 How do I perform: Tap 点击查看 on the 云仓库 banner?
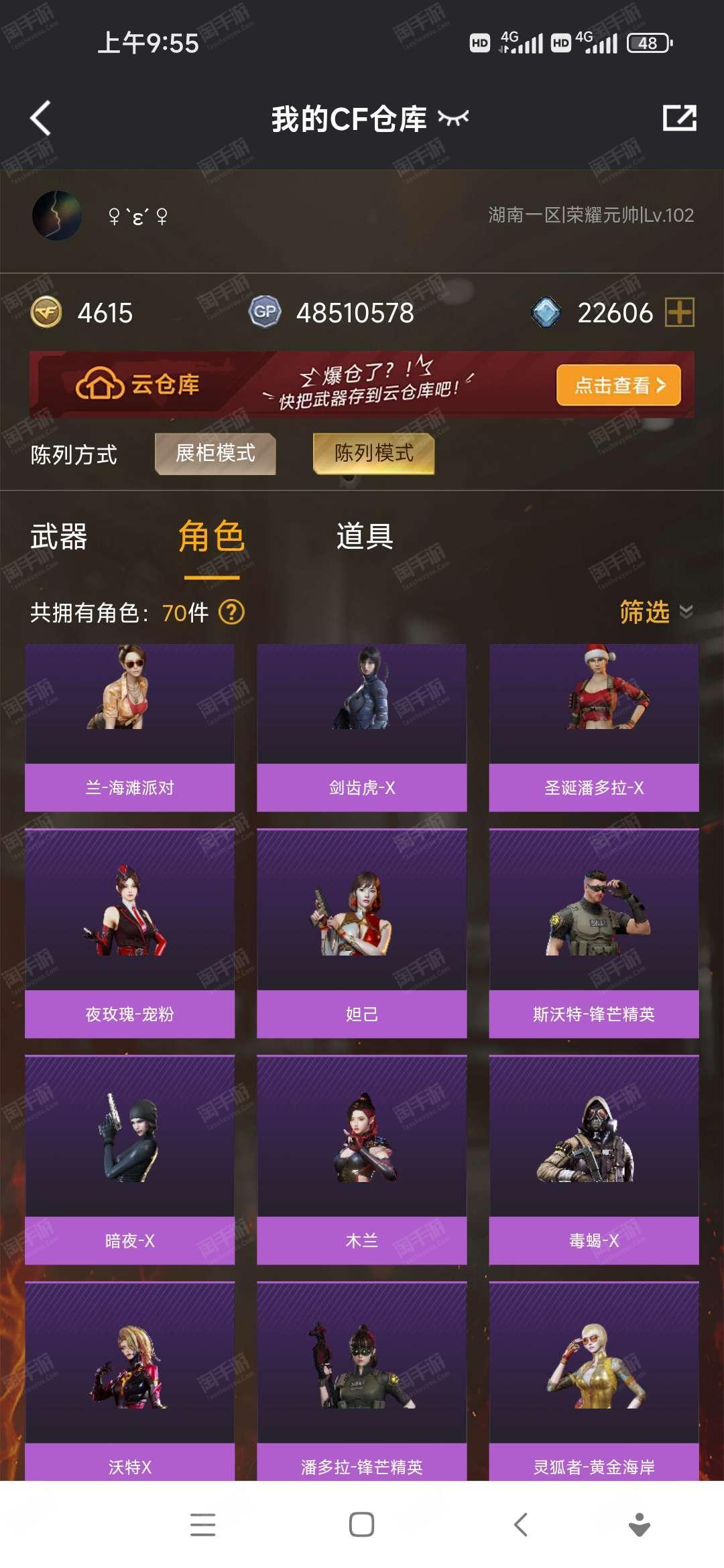pos(618,385)
